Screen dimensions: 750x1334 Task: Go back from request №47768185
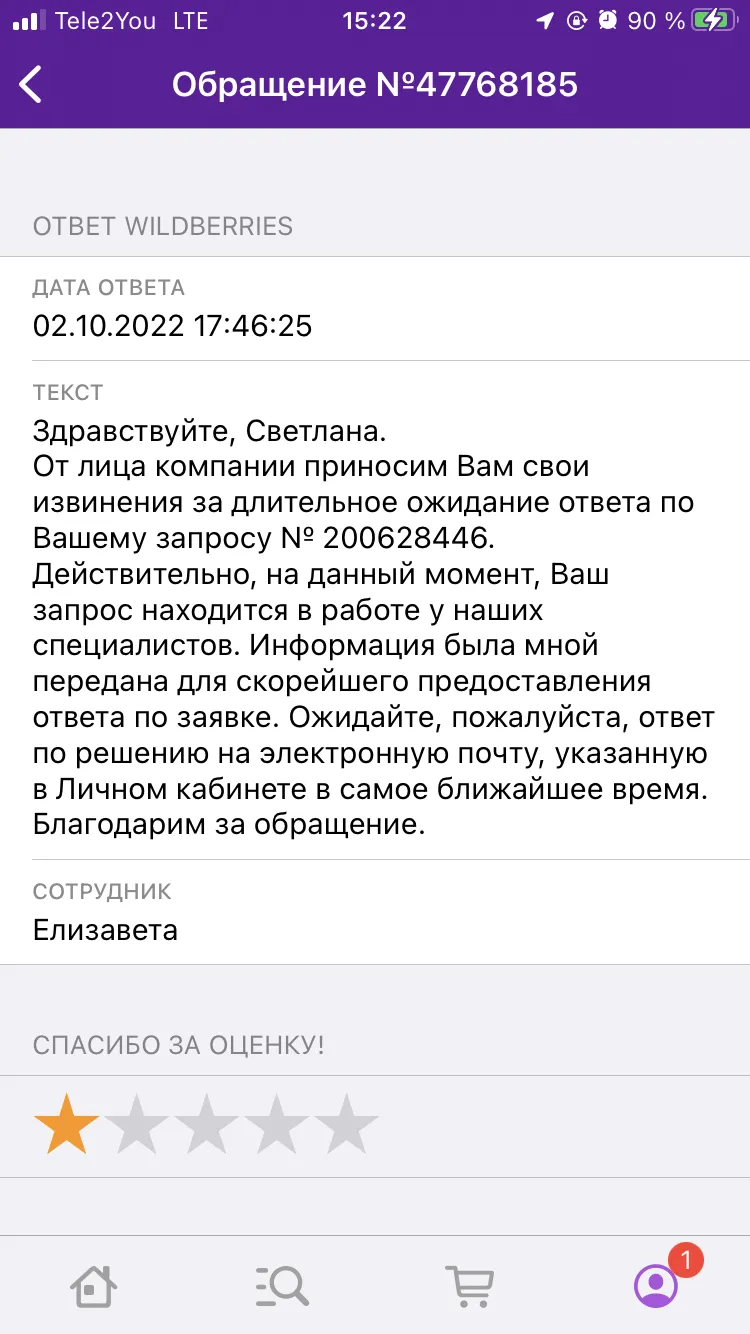pyautogui.click(x=31, y=85)
